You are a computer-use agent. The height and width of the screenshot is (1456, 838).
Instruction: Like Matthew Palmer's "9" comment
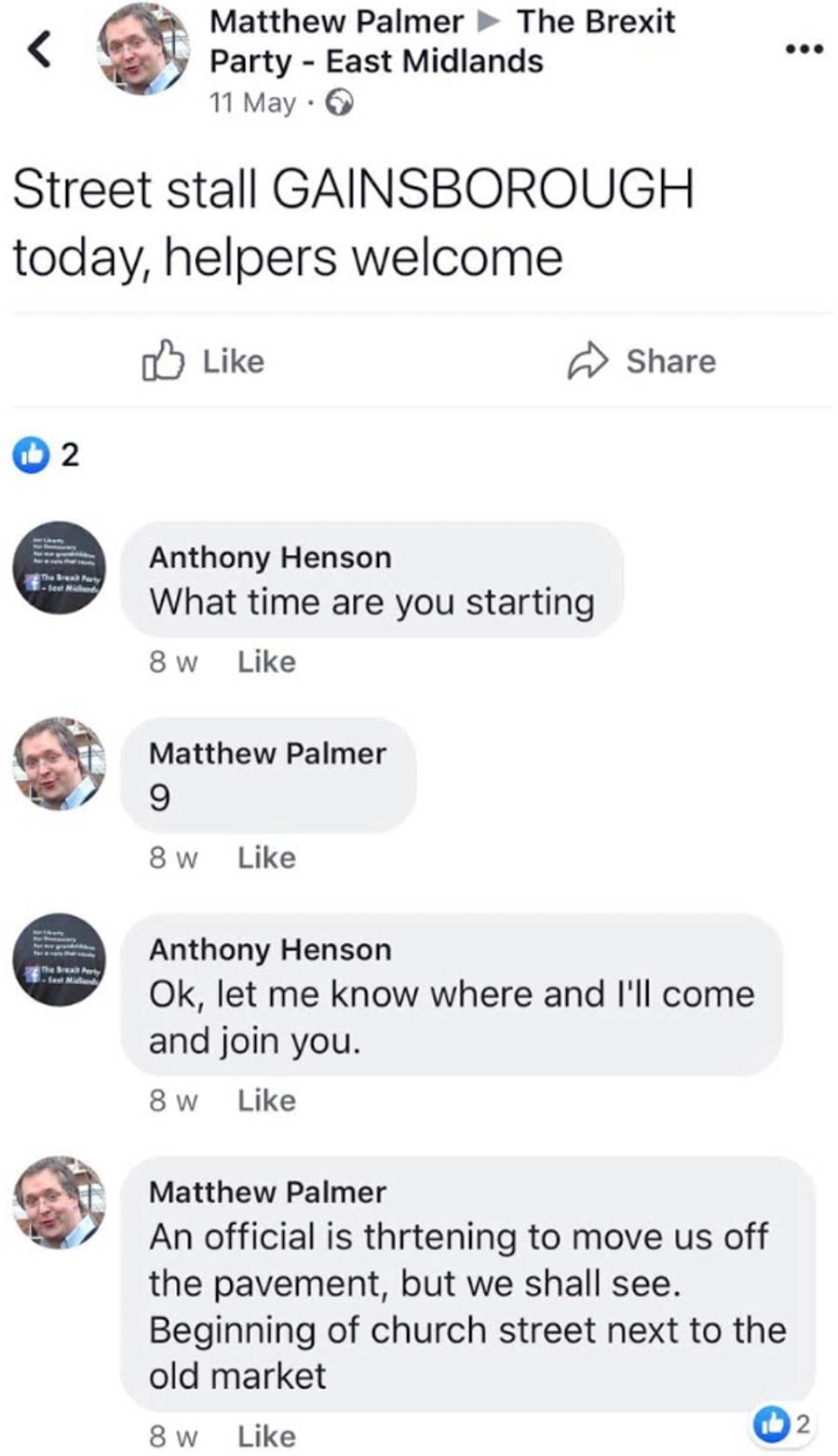point(266,857)
